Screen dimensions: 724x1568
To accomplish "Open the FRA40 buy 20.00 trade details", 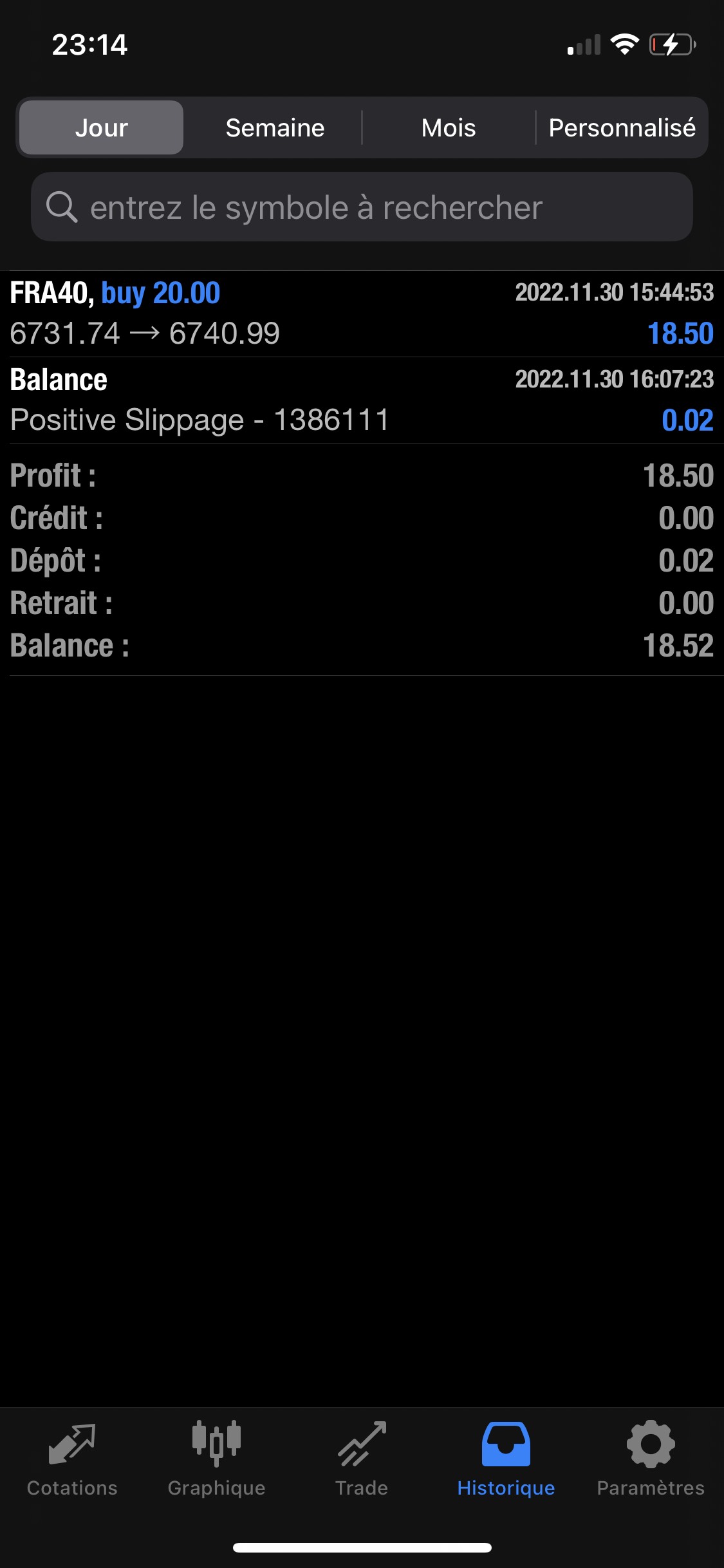I will tap(362, 313).
